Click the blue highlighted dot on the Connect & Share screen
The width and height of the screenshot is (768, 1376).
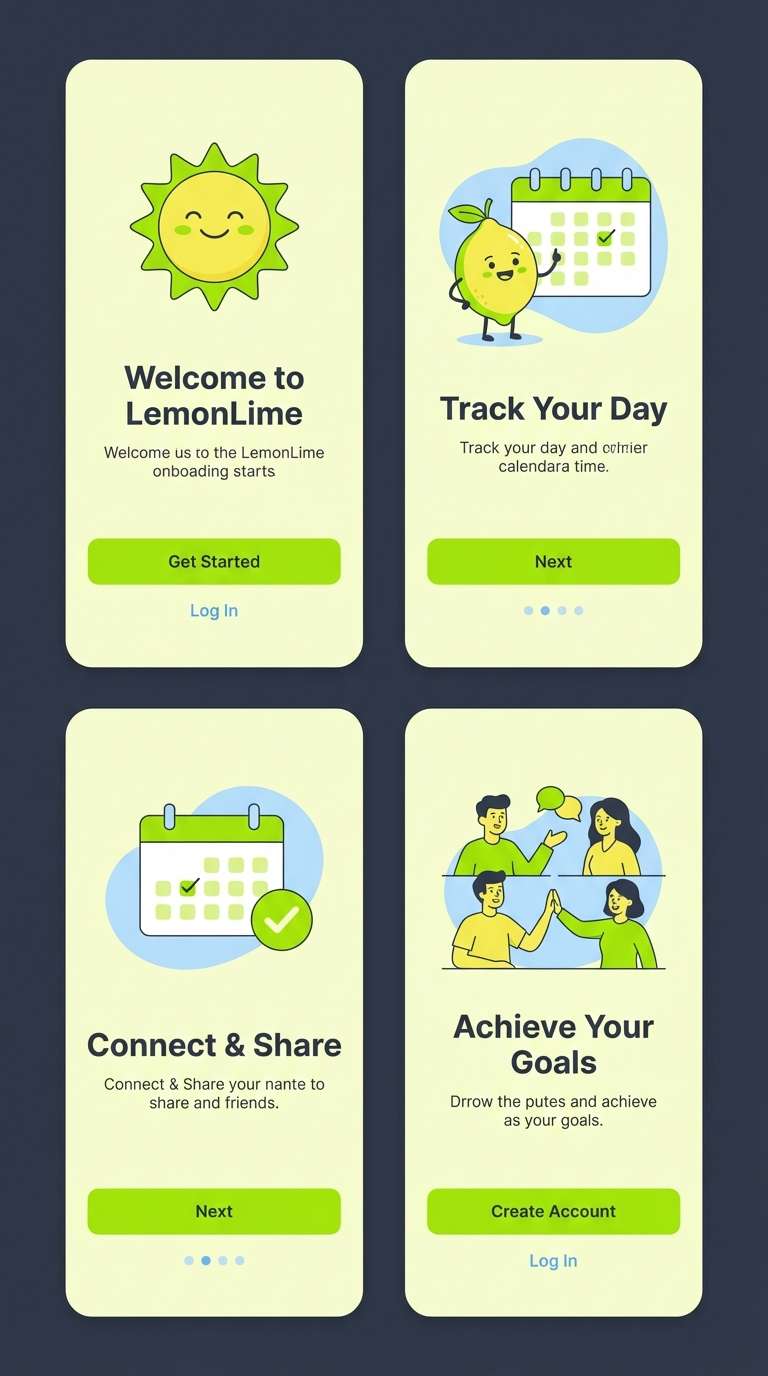point(206,1258)
